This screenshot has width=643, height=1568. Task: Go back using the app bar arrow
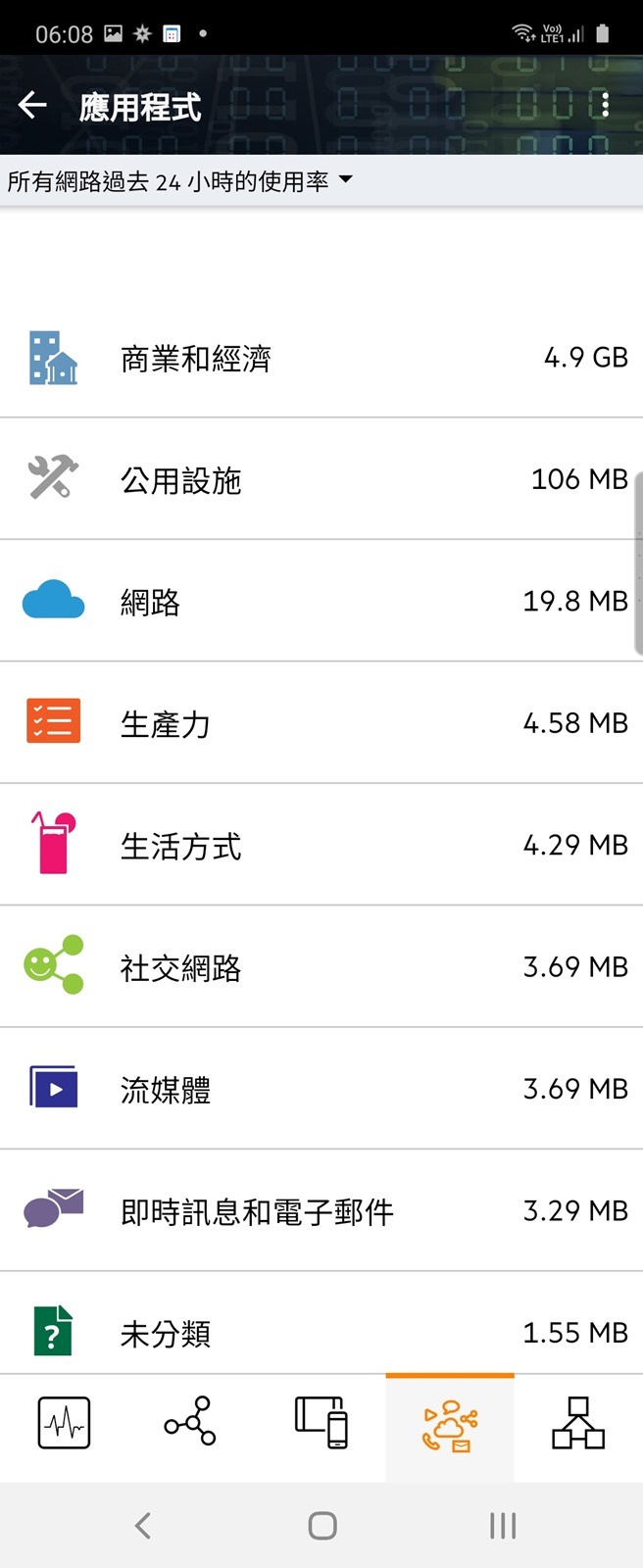[32, 105]
